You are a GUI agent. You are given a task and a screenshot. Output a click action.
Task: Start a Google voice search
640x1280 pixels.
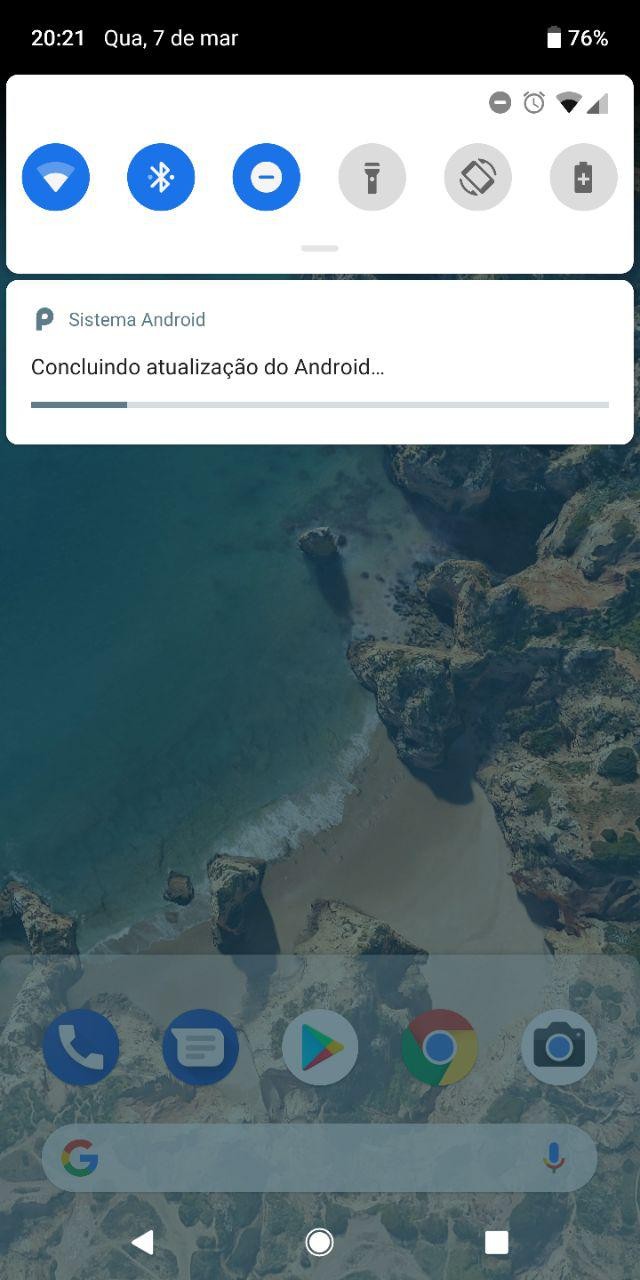click(553, 1158)
